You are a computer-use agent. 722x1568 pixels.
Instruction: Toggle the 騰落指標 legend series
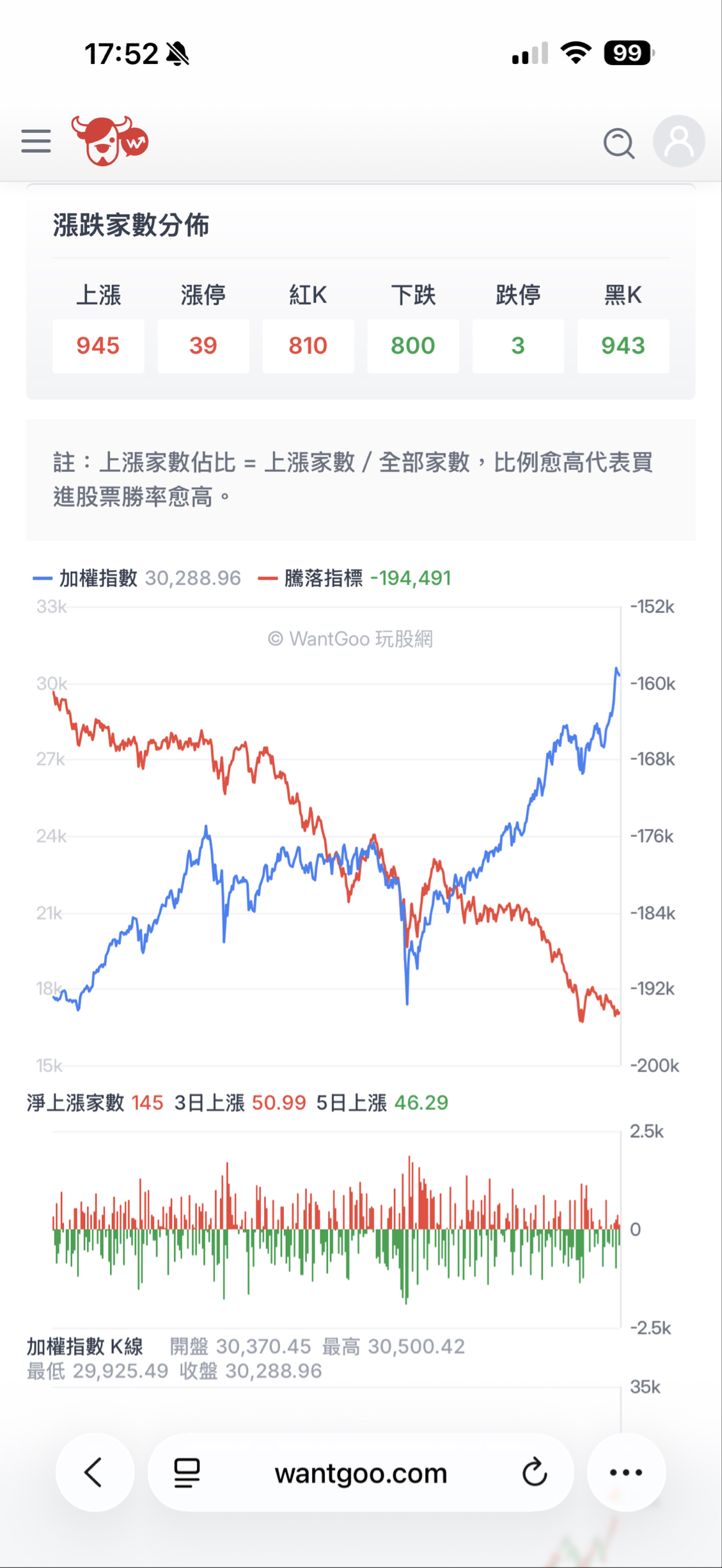click(x=323, y=578)
